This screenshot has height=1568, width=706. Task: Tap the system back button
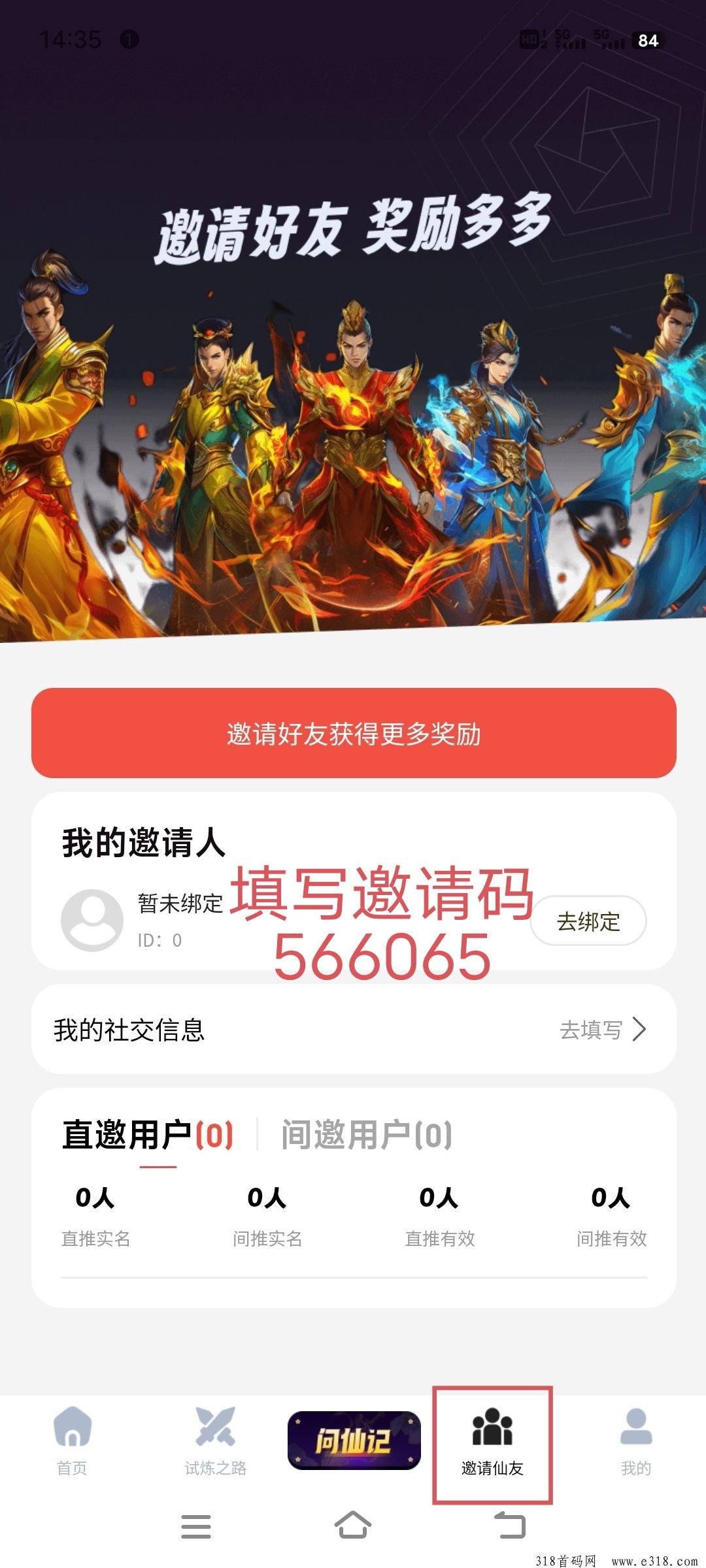(x=510, y=1526)
